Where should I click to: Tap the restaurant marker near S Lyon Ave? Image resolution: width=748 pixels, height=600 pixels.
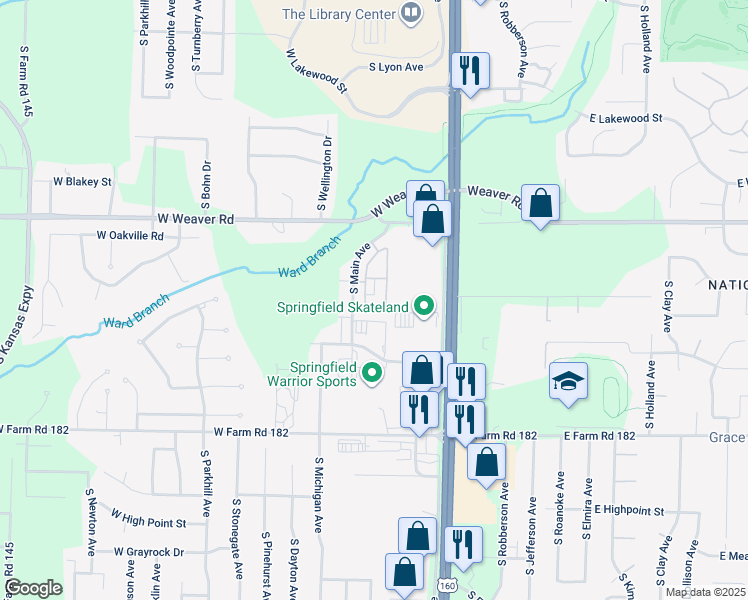[470, 74]
